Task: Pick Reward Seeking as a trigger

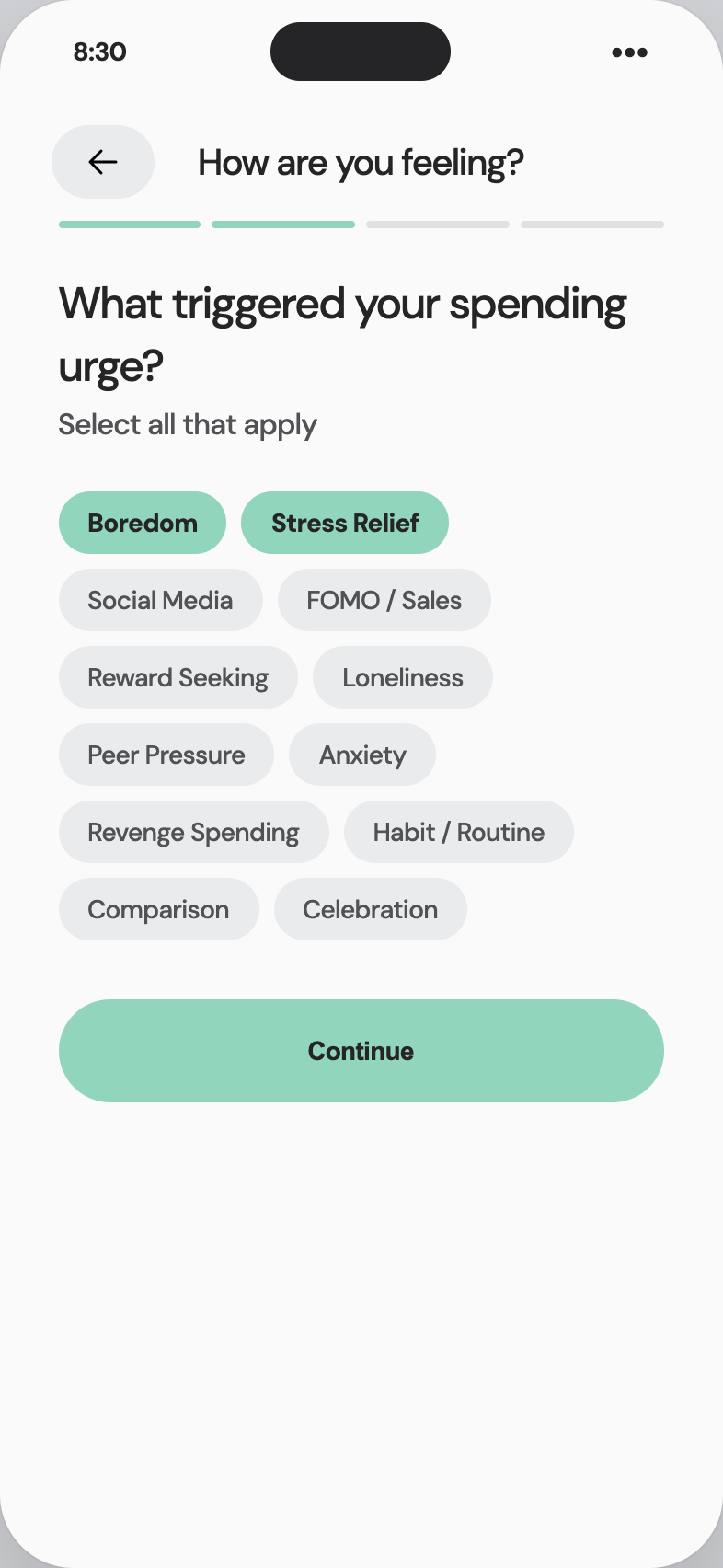Action: point(178,677)
